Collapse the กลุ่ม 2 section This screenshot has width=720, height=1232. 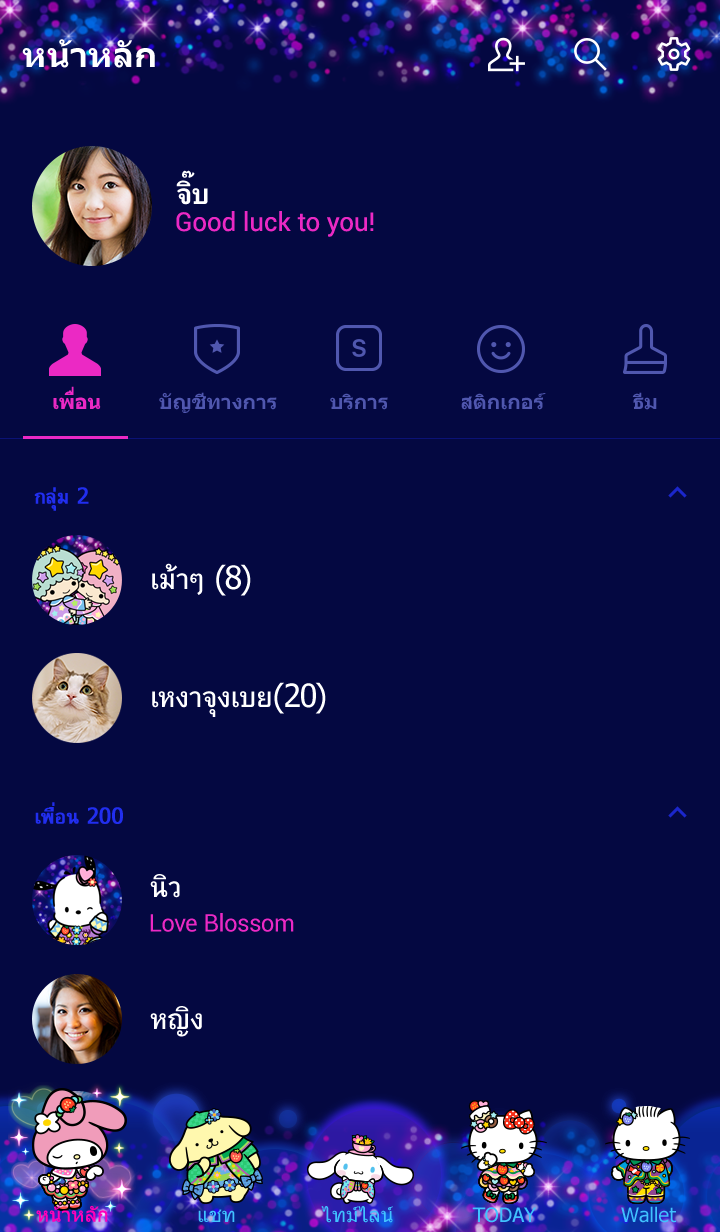(x=677, y=492)
